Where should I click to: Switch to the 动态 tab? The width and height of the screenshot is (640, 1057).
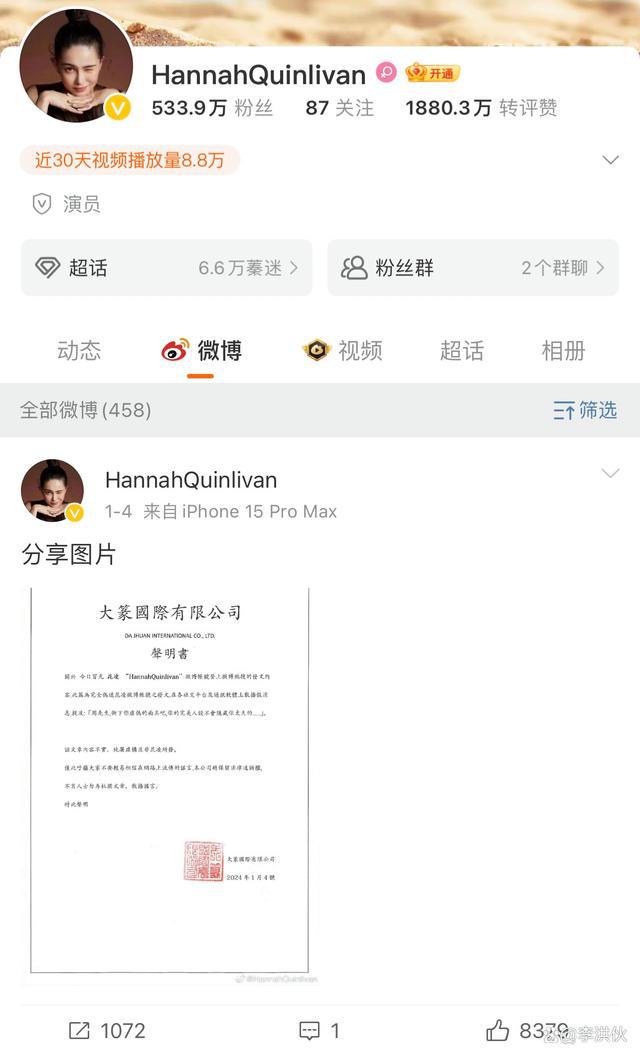(79, 351)
